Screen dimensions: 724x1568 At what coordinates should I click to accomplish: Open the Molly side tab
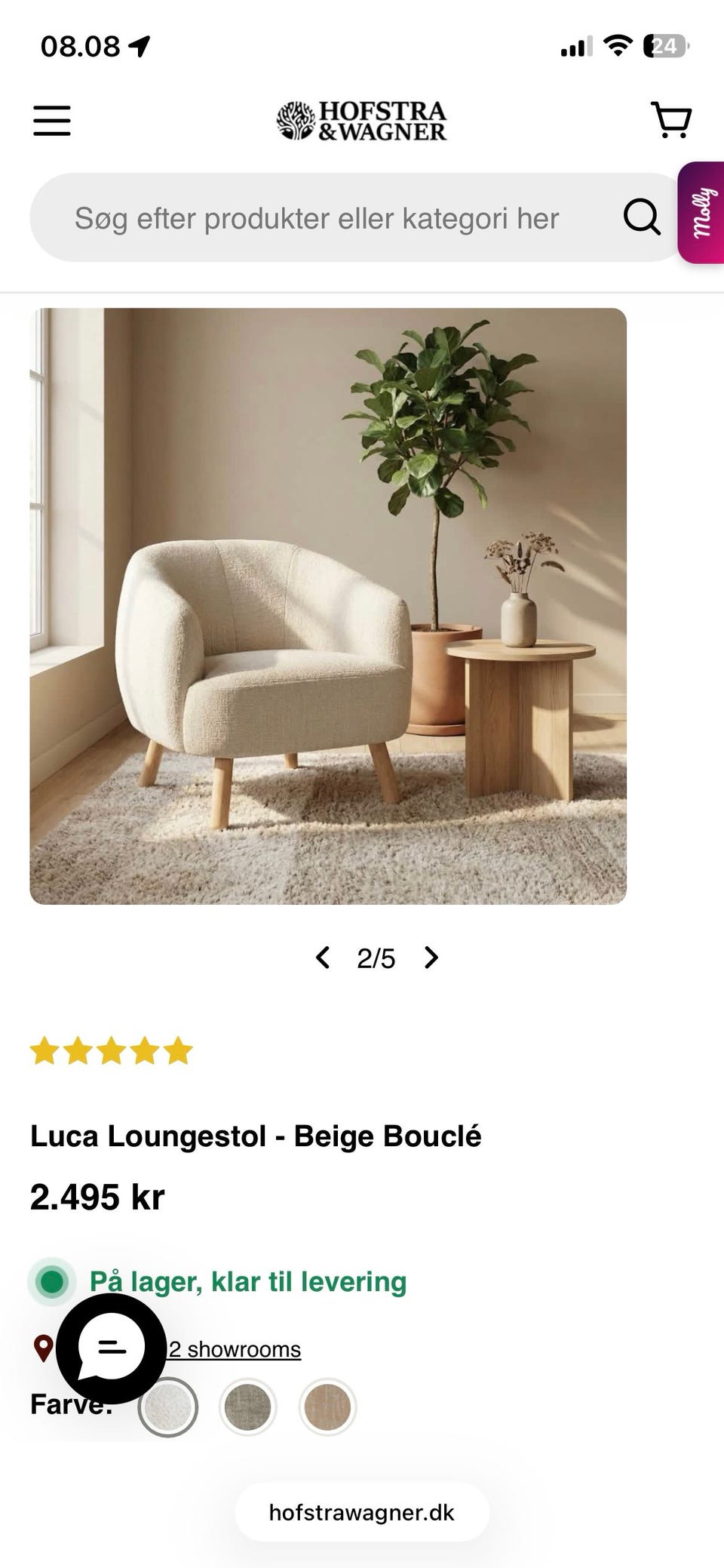[701, 213]
